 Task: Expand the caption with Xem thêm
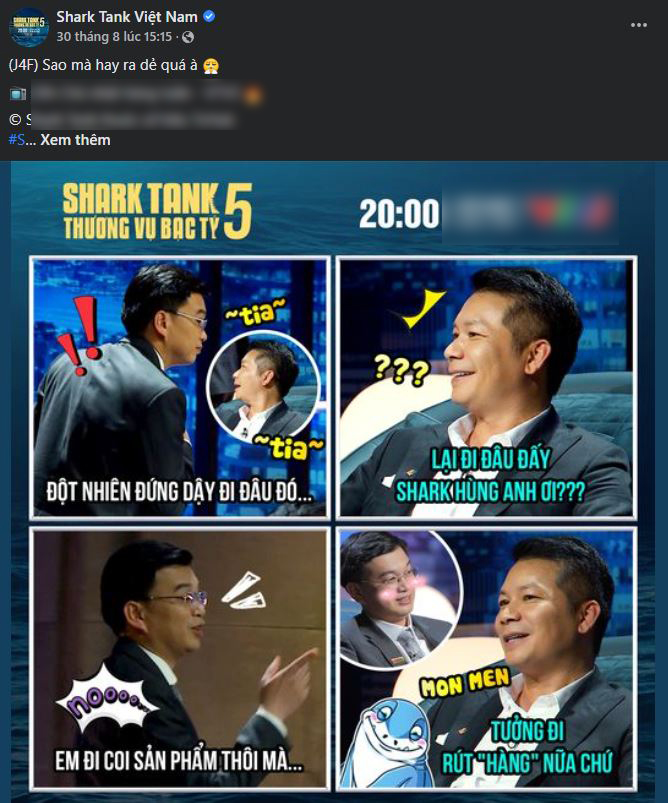click(x=76, y=140)
